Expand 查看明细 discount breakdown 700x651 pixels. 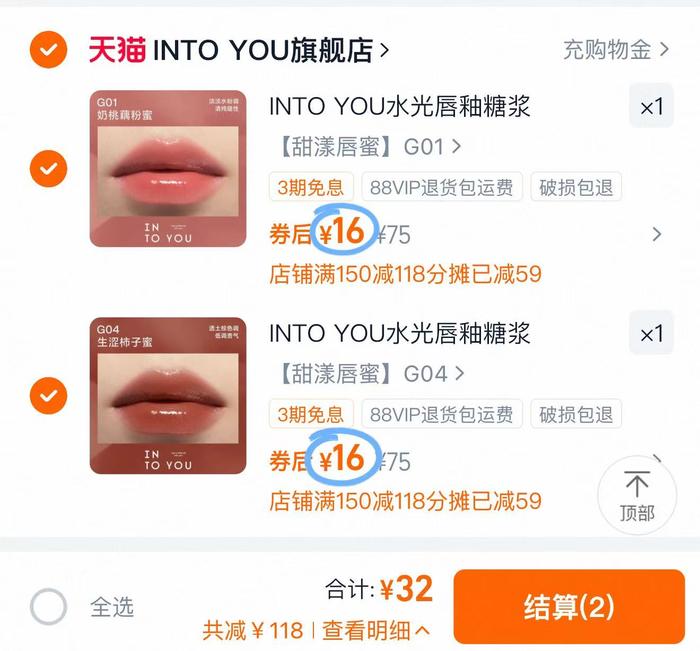(375, 631)
